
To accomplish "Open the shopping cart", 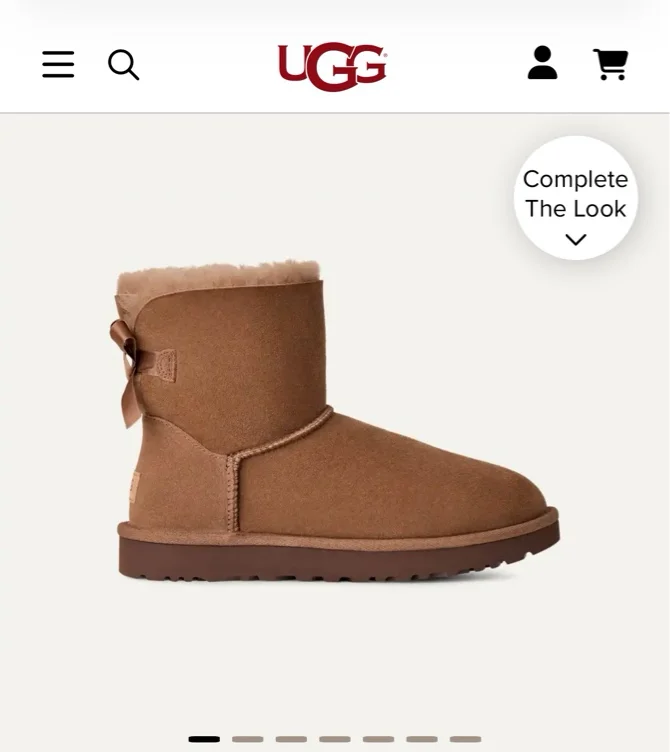I will (x=611, y=64).
